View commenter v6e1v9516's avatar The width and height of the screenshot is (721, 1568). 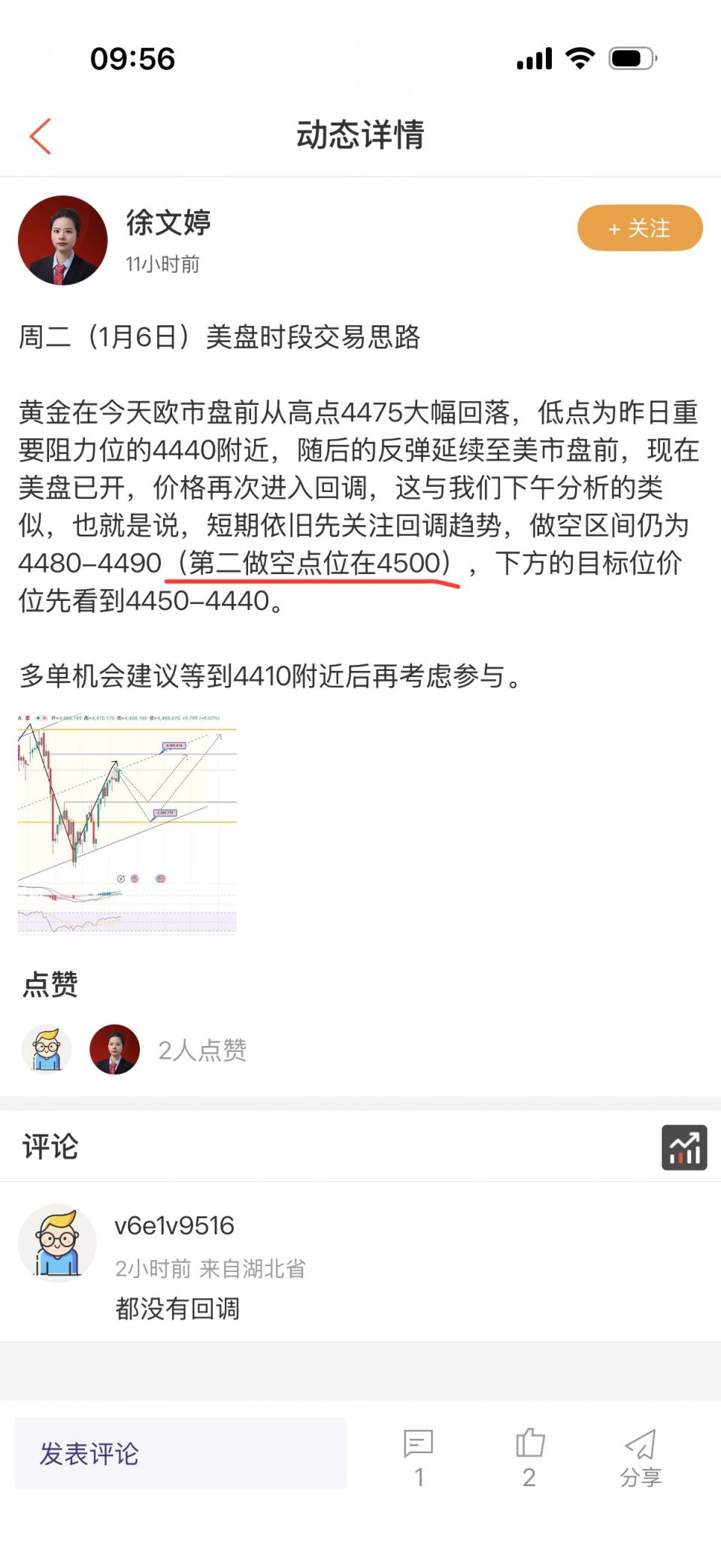point(57,1243)
